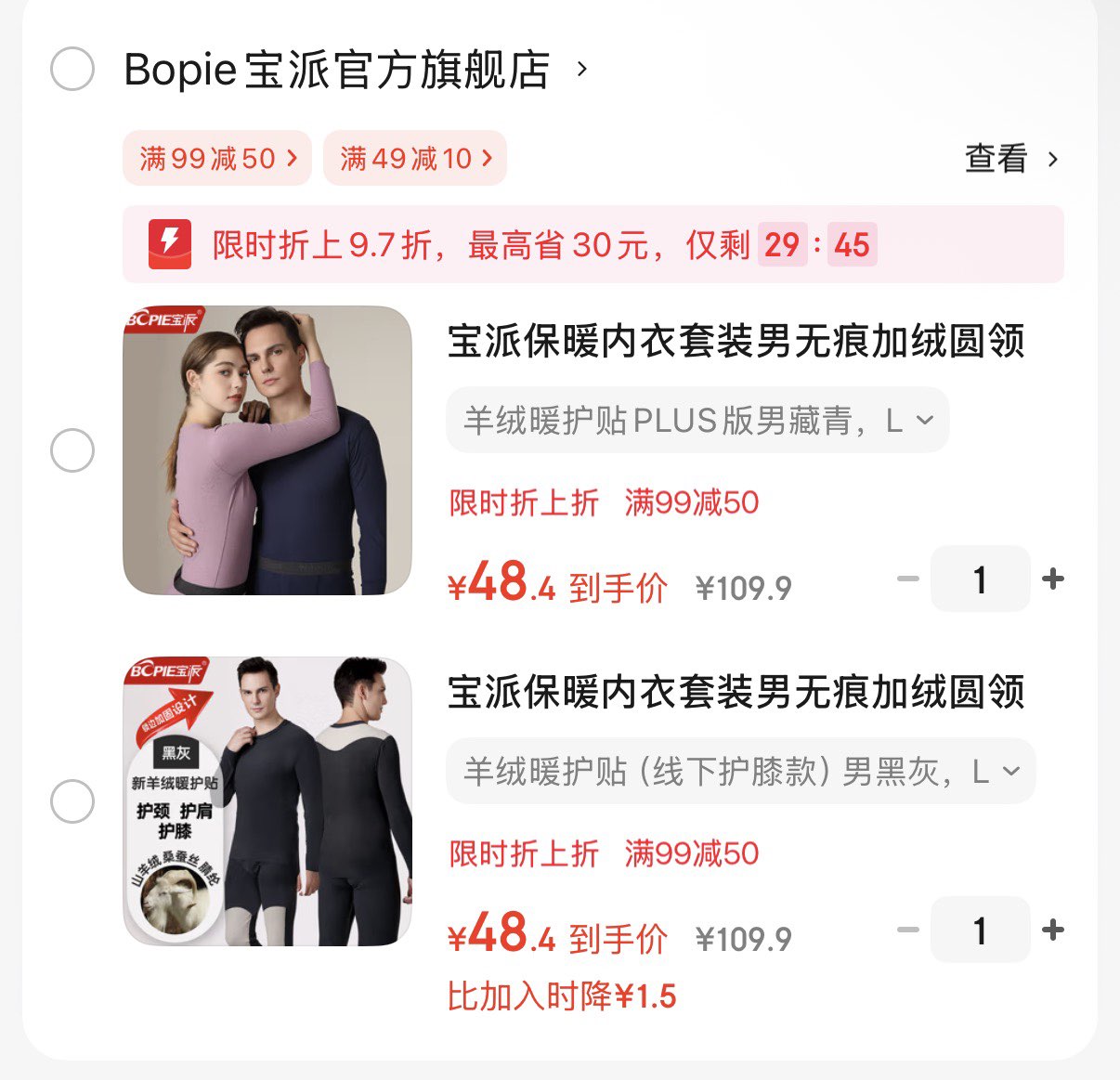Select the 男藏青 thermal underwear item
Screen dimensions: 1120x1080
(72, 450)
